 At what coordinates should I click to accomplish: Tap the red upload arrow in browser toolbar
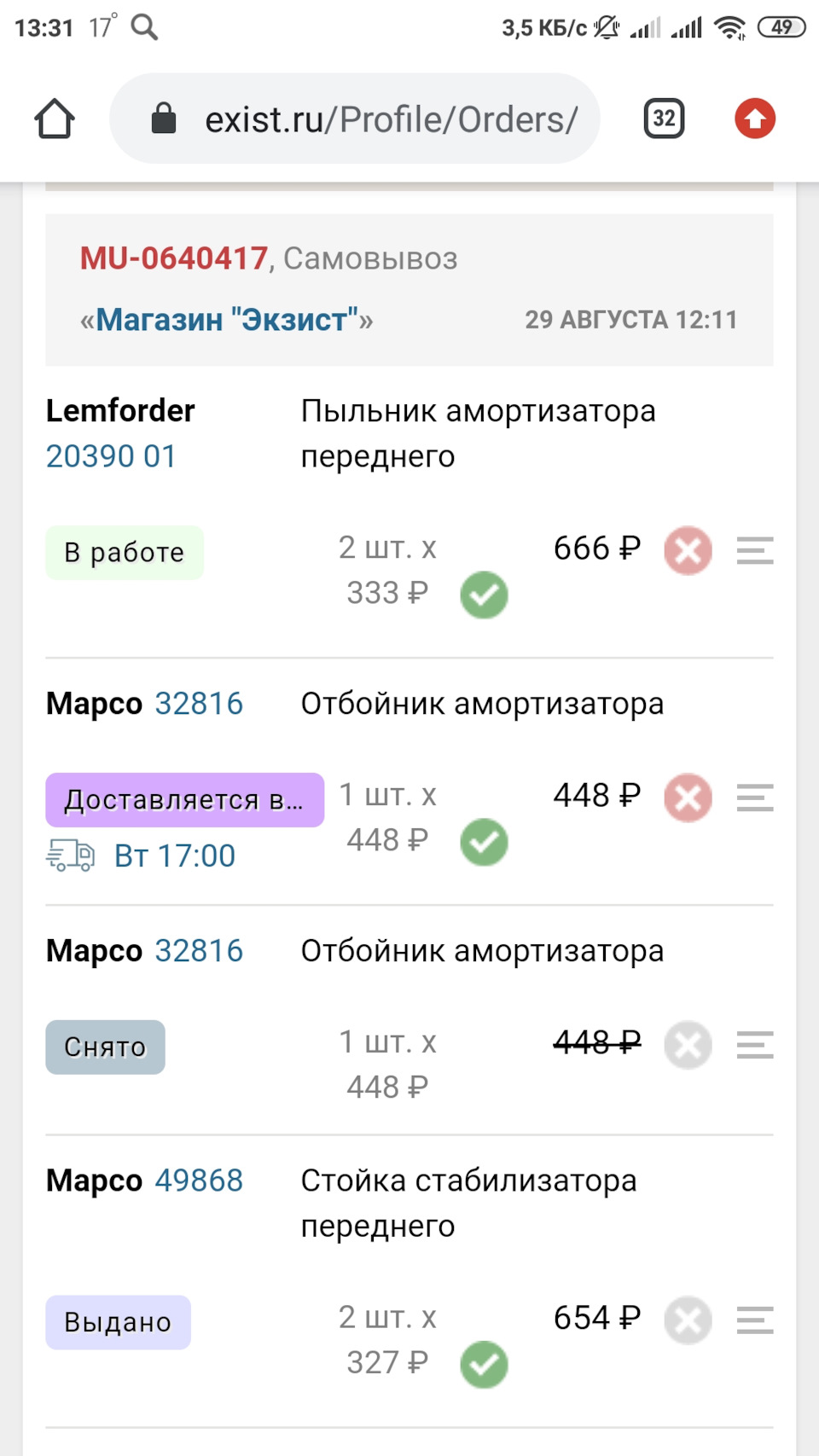pyautogui.click(x=754, y=119)
